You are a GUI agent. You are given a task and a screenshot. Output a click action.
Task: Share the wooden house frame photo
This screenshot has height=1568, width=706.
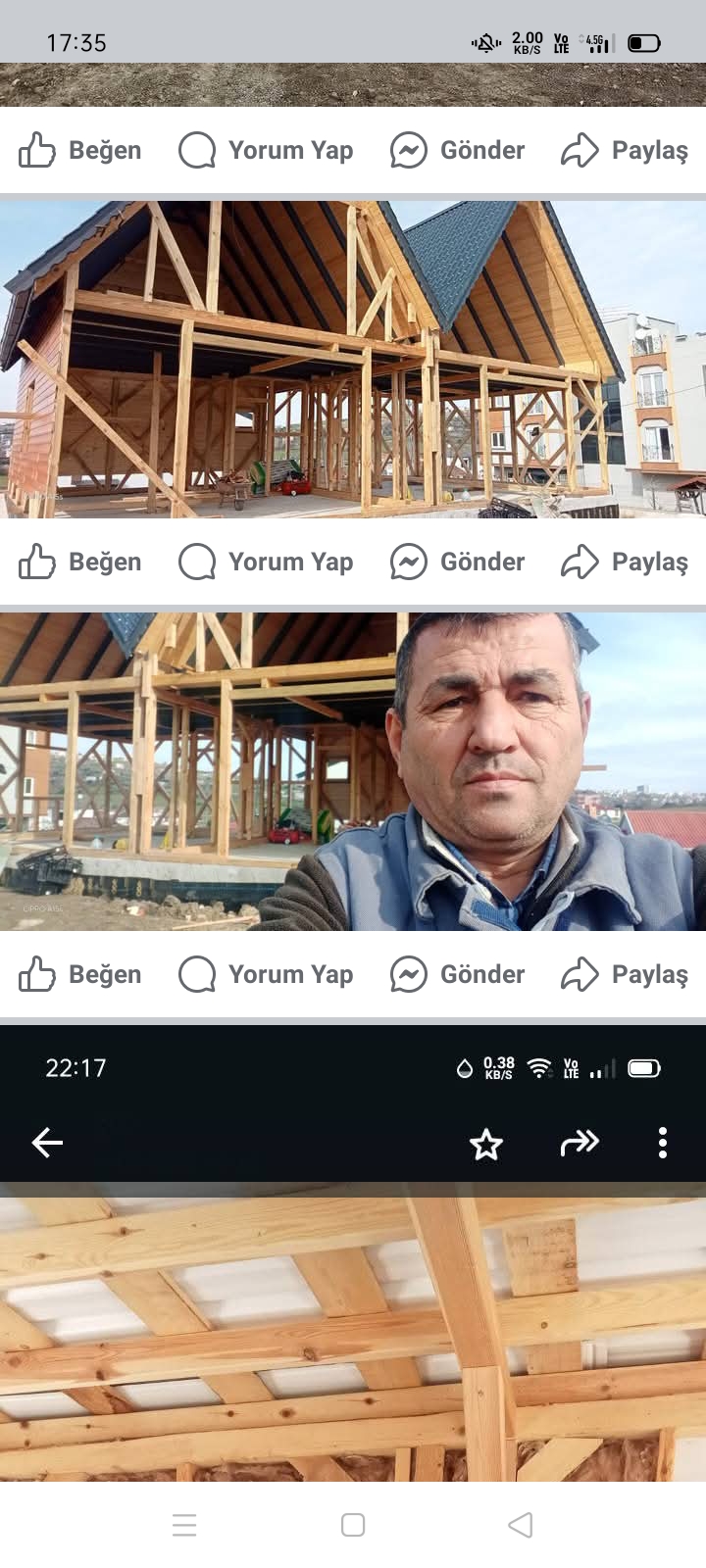click(625, 563)
